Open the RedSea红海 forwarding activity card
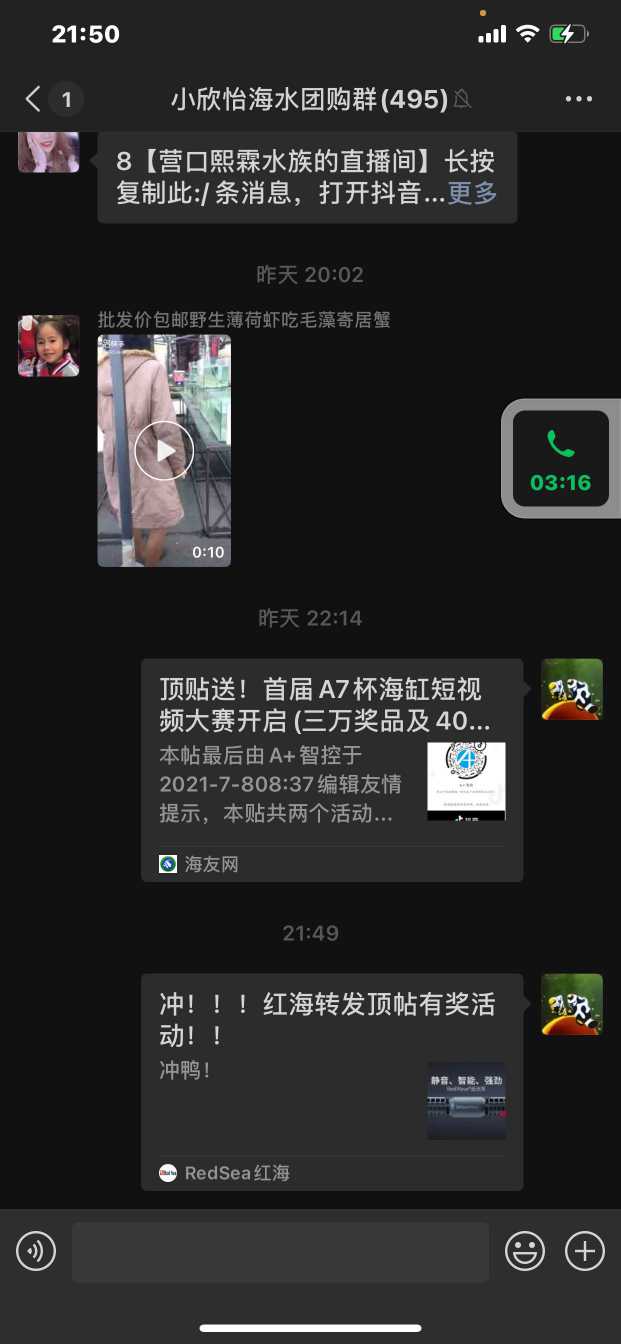This screenshot has width=621, height=1344. pyautogui.click(x=331, y=1081)
